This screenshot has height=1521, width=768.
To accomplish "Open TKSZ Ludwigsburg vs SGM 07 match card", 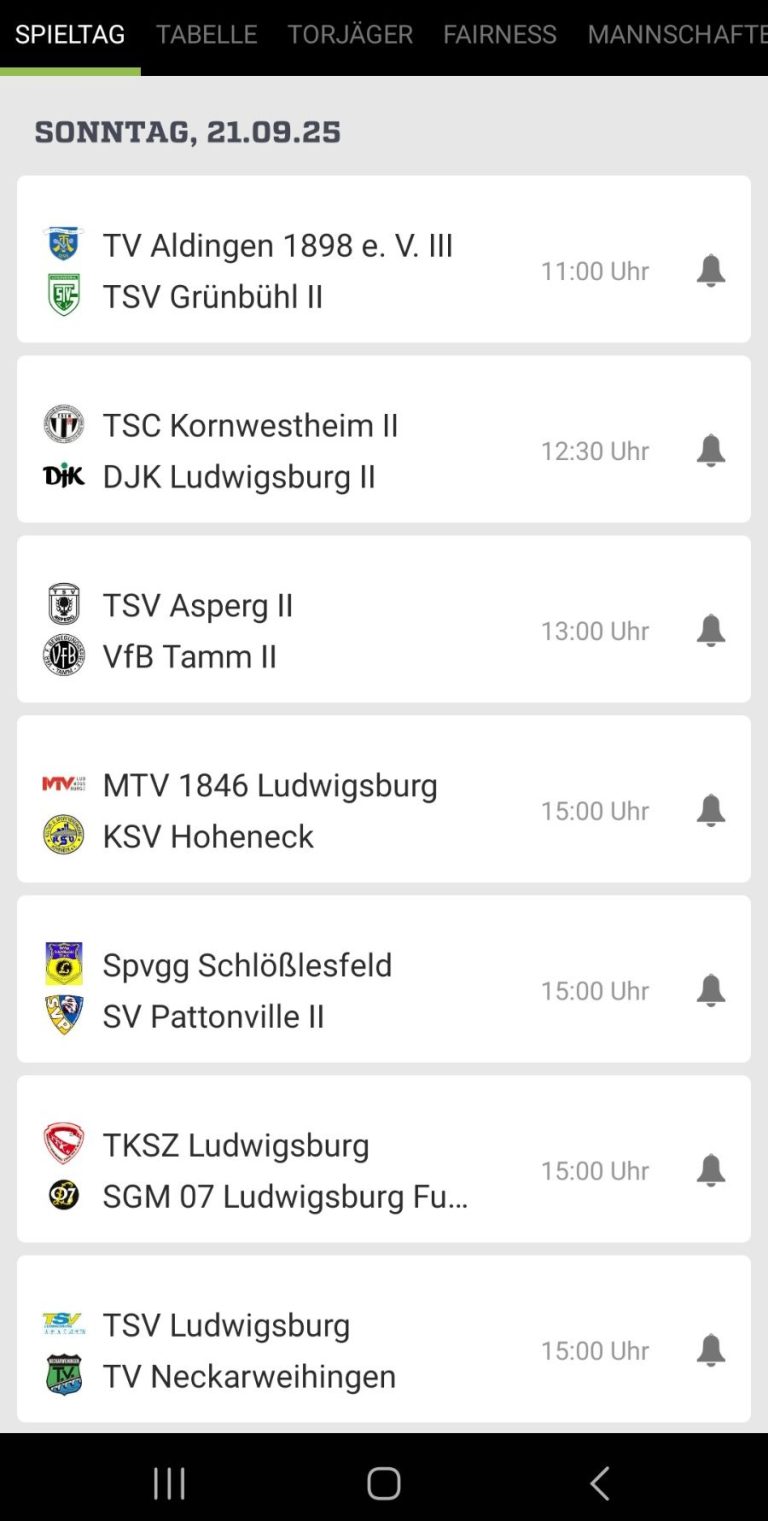I will [x=383, y=1159].
